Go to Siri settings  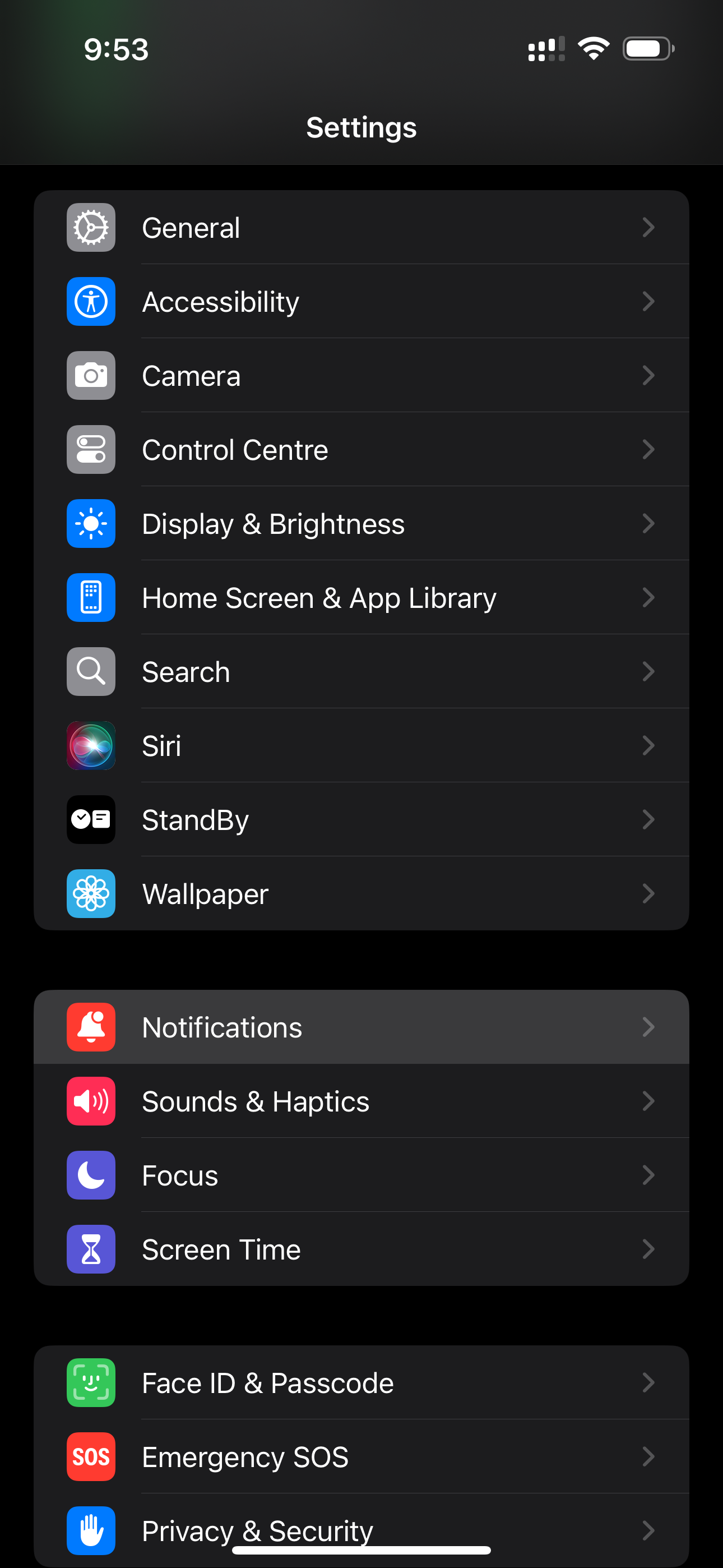pyautogui.click(x=361, y=746)
